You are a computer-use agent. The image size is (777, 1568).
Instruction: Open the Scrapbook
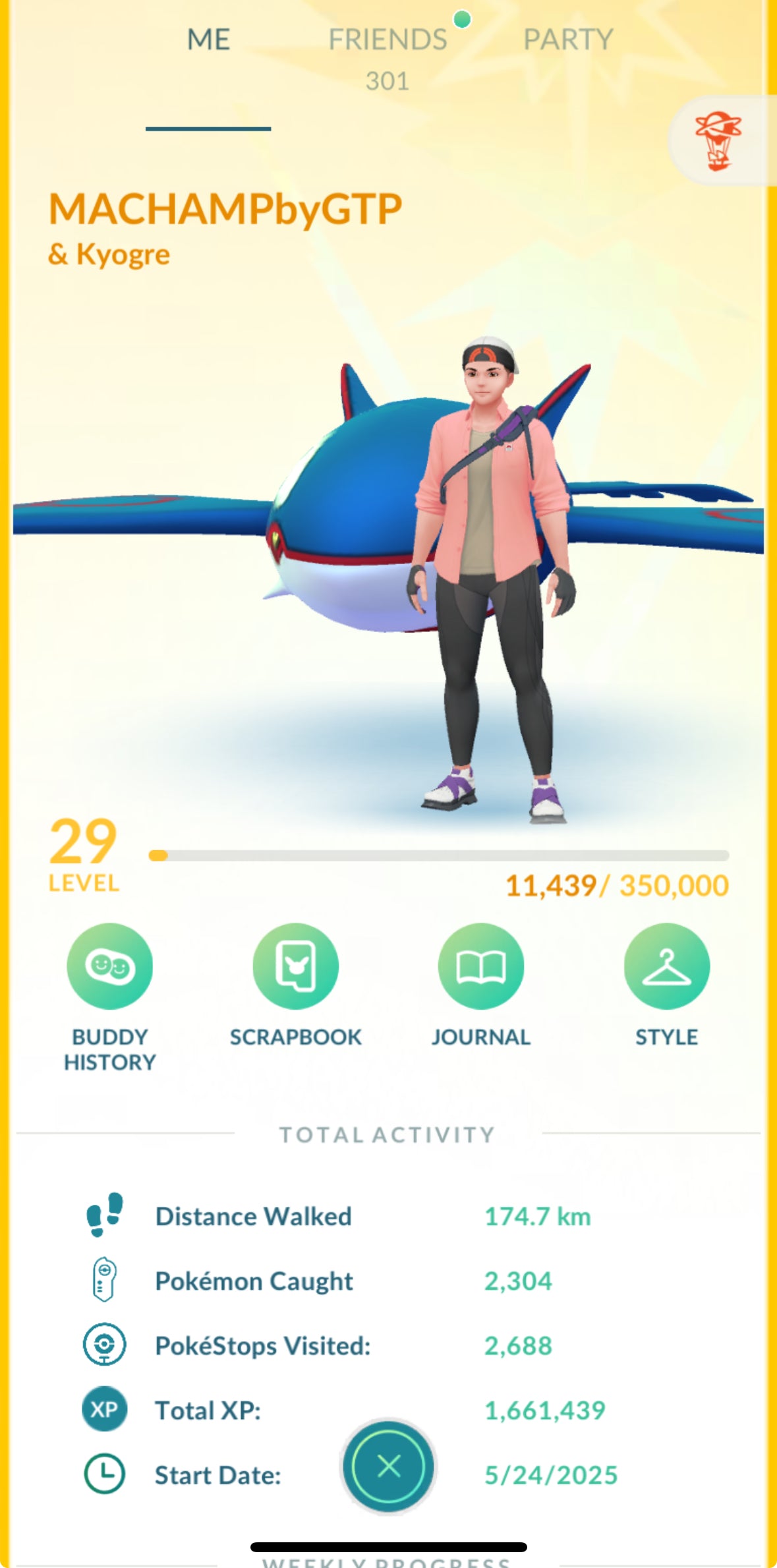pos(295,967)
